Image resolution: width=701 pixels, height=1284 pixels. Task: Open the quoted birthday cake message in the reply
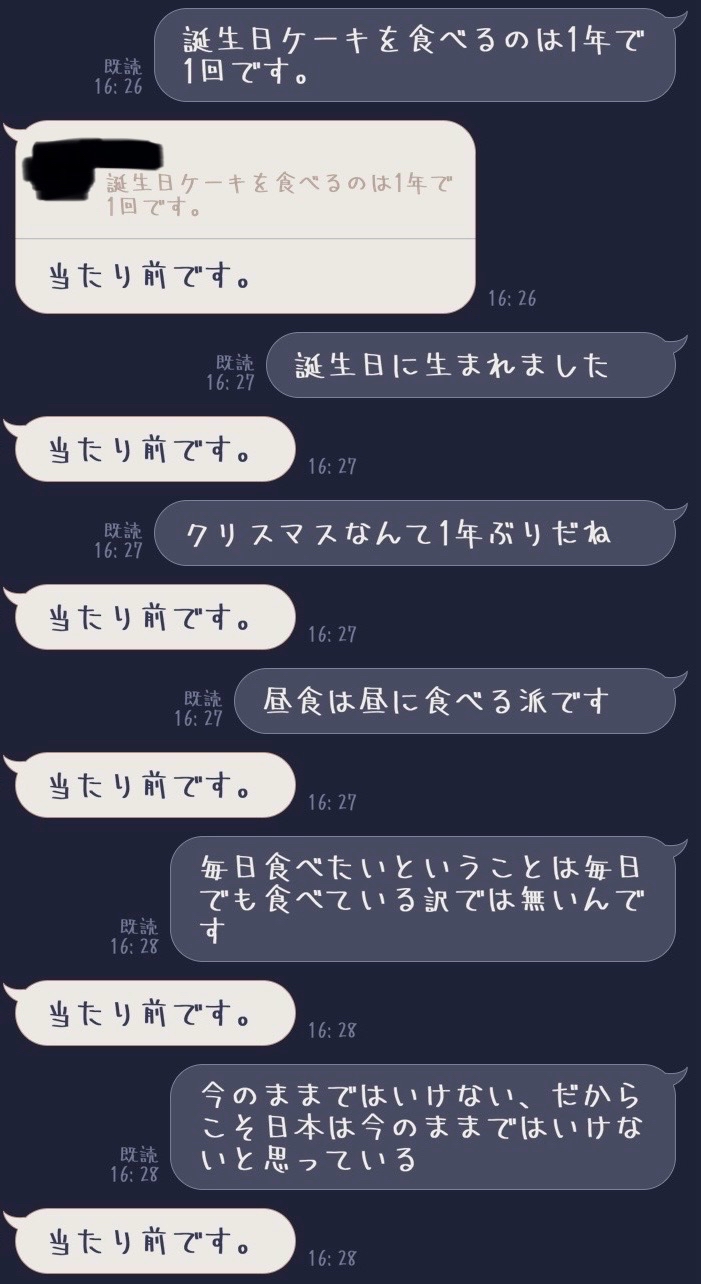click(280, 195)
